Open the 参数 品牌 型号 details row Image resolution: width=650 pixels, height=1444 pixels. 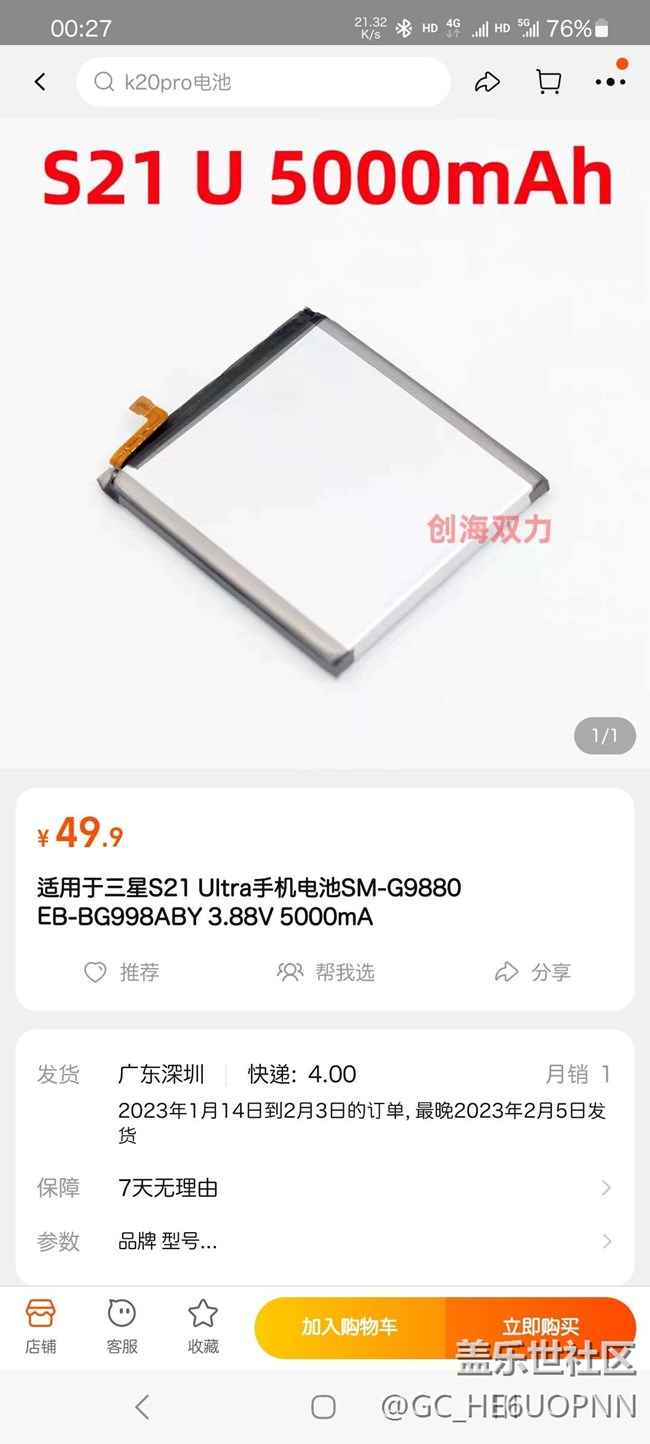(x=325, y=1242)
